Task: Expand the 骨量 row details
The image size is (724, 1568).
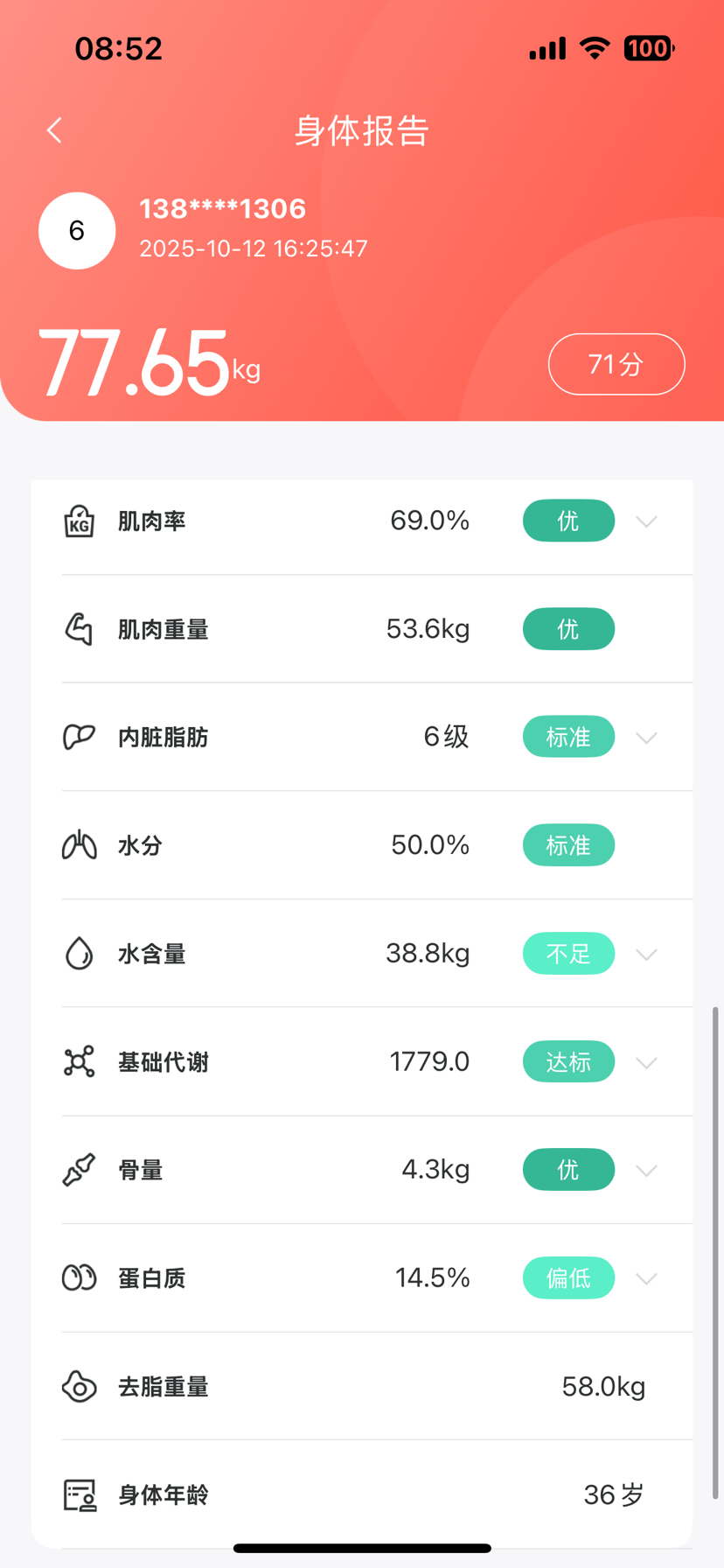Action: click(x=646, y=1171)
